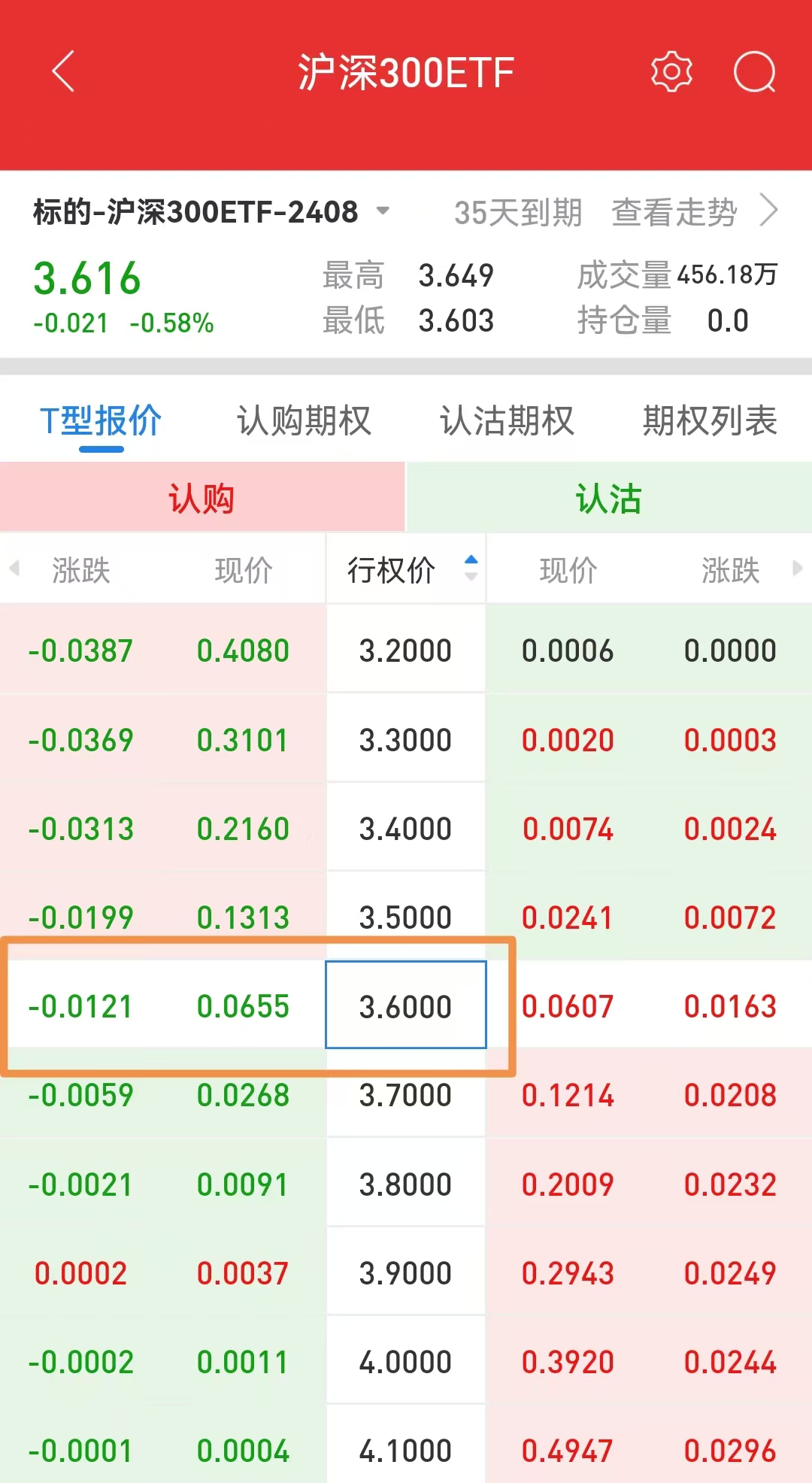
Task: Select the 3.4000 strike price row
Action: coord(405,829)
